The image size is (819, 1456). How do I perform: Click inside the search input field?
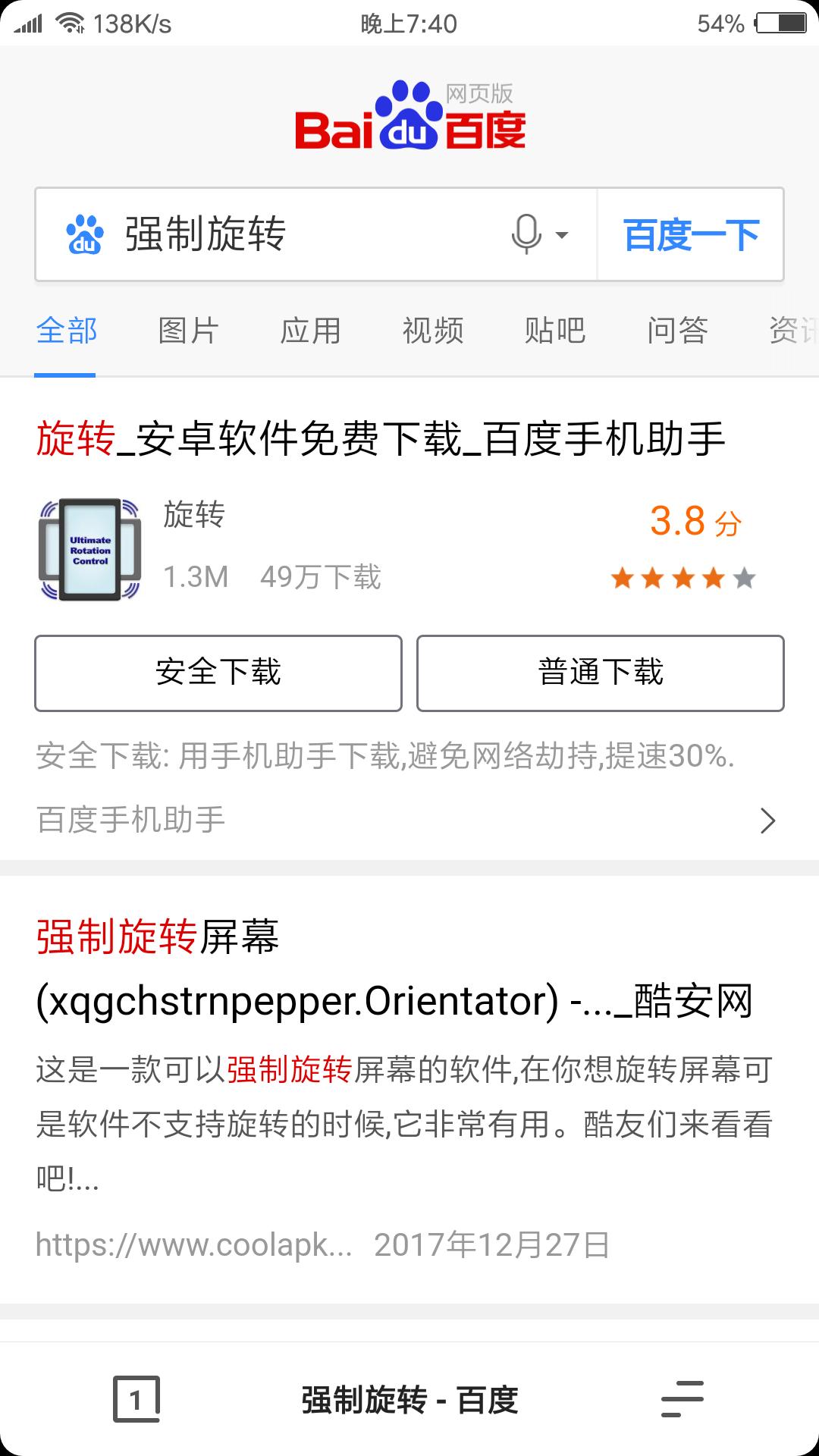coord(303,235)
